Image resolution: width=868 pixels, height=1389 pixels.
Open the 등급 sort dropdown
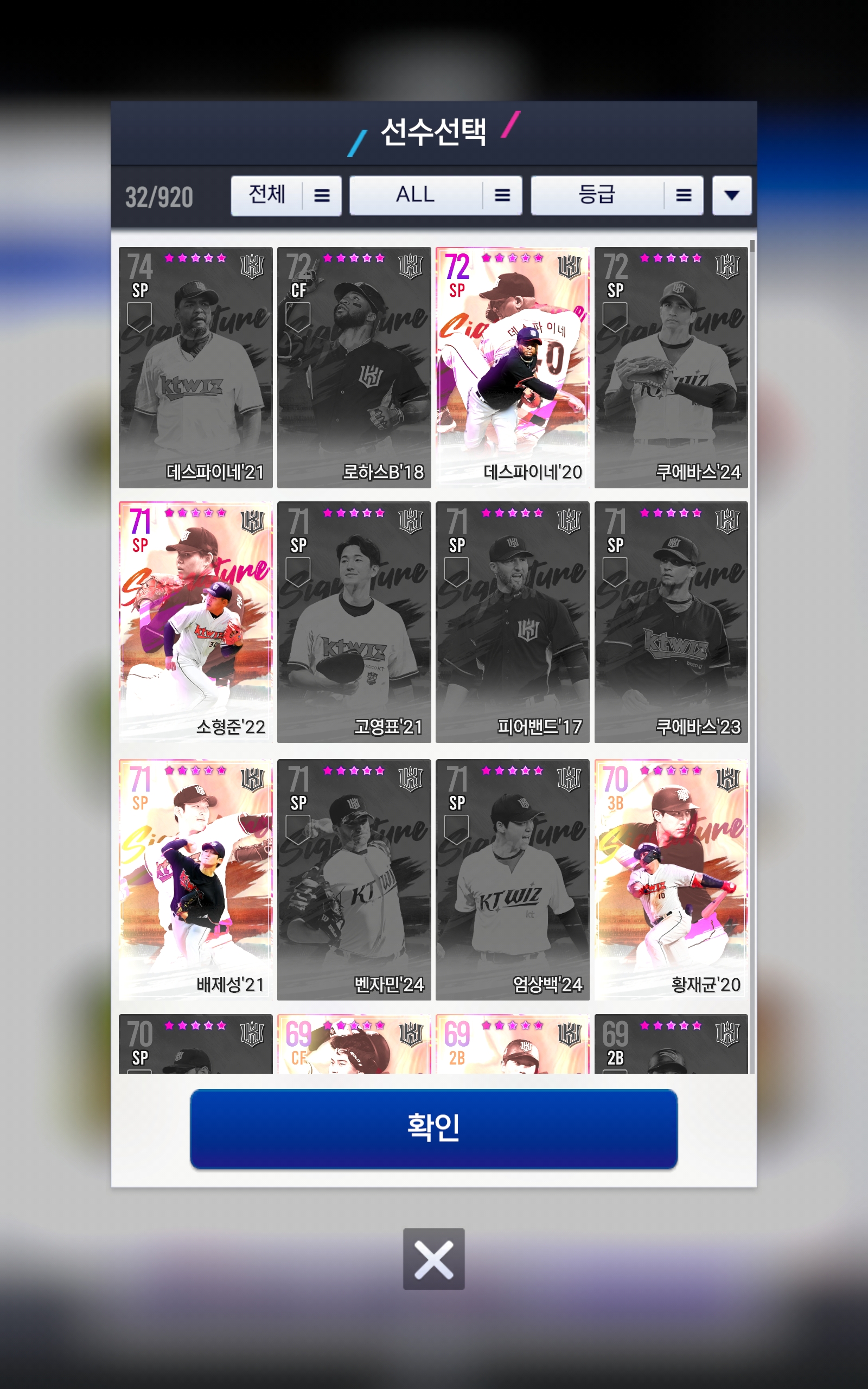[x=617, y=196]
